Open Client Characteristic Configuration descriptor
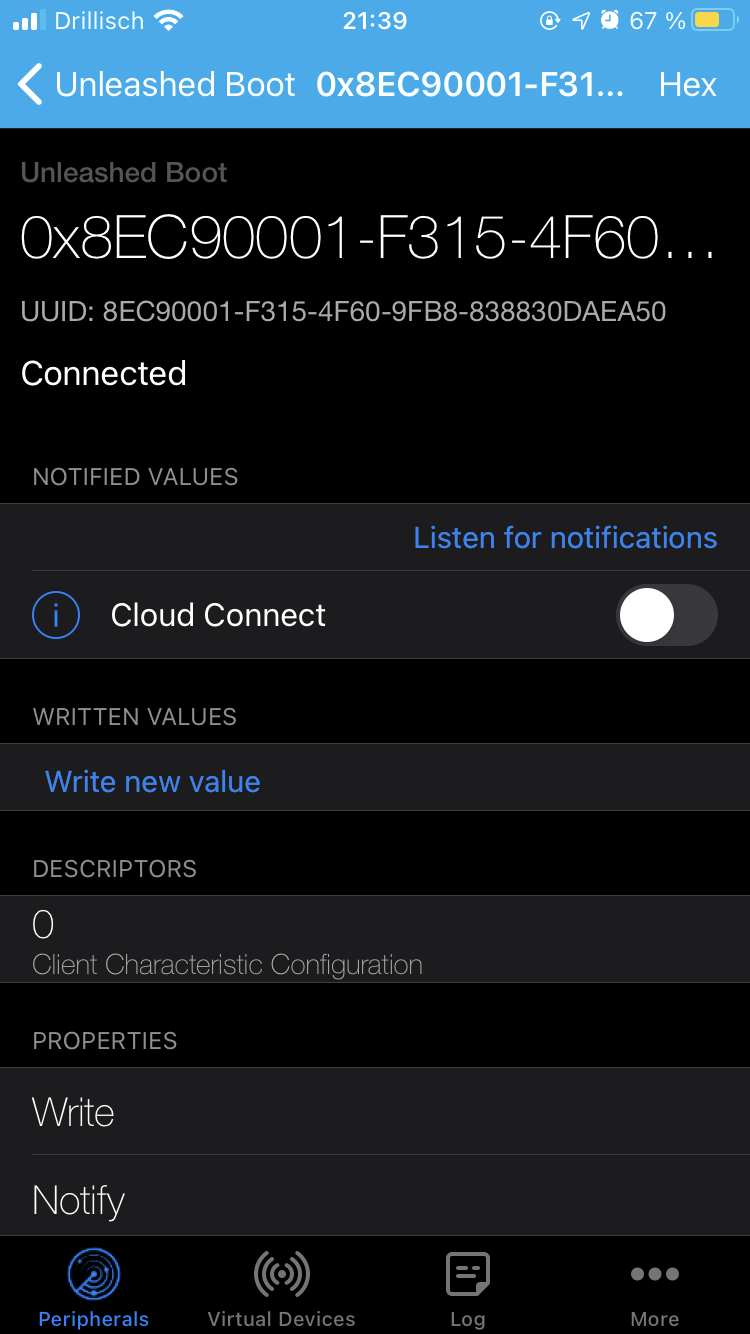 pyautogui.click(x=227, y=941)
